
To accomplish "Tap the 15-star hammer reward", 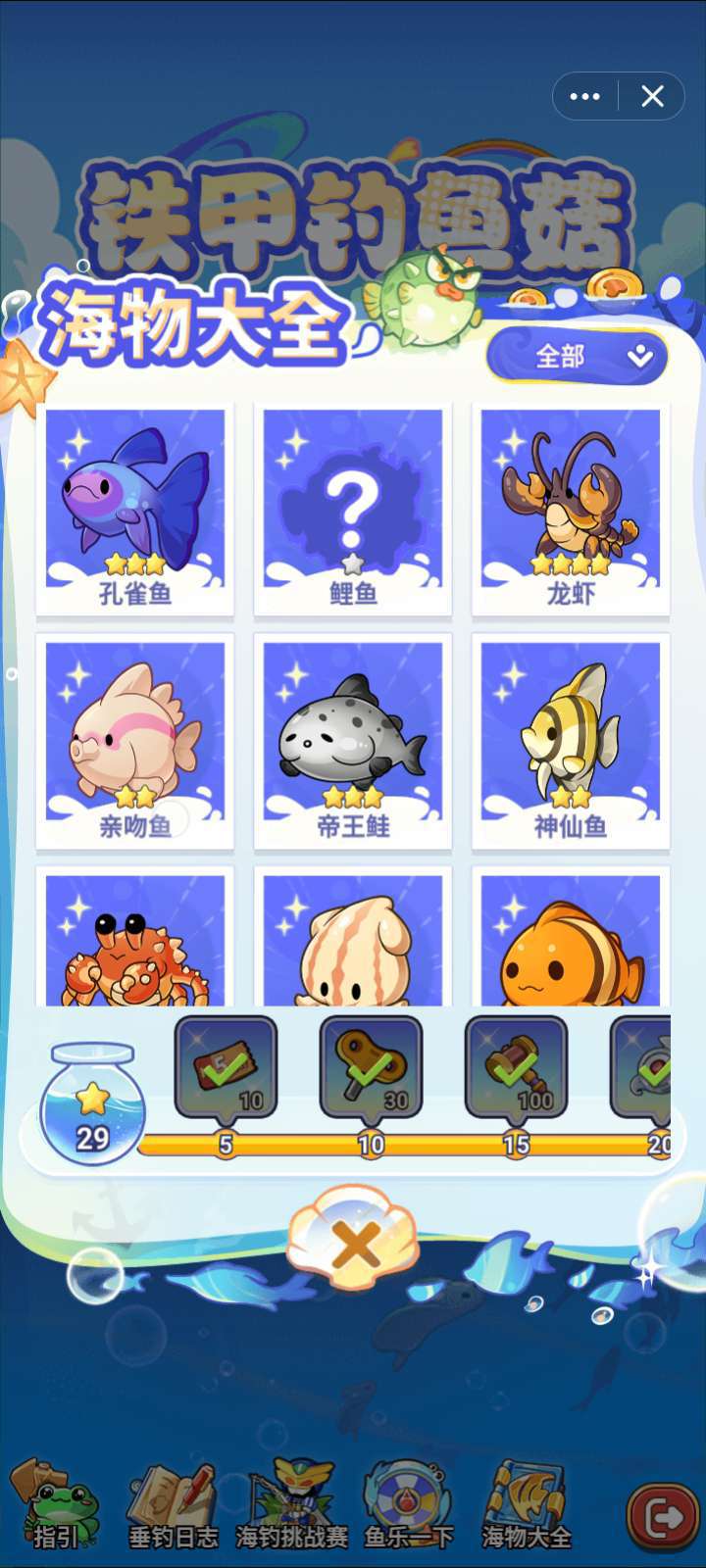I will [x=516, y=1068].
